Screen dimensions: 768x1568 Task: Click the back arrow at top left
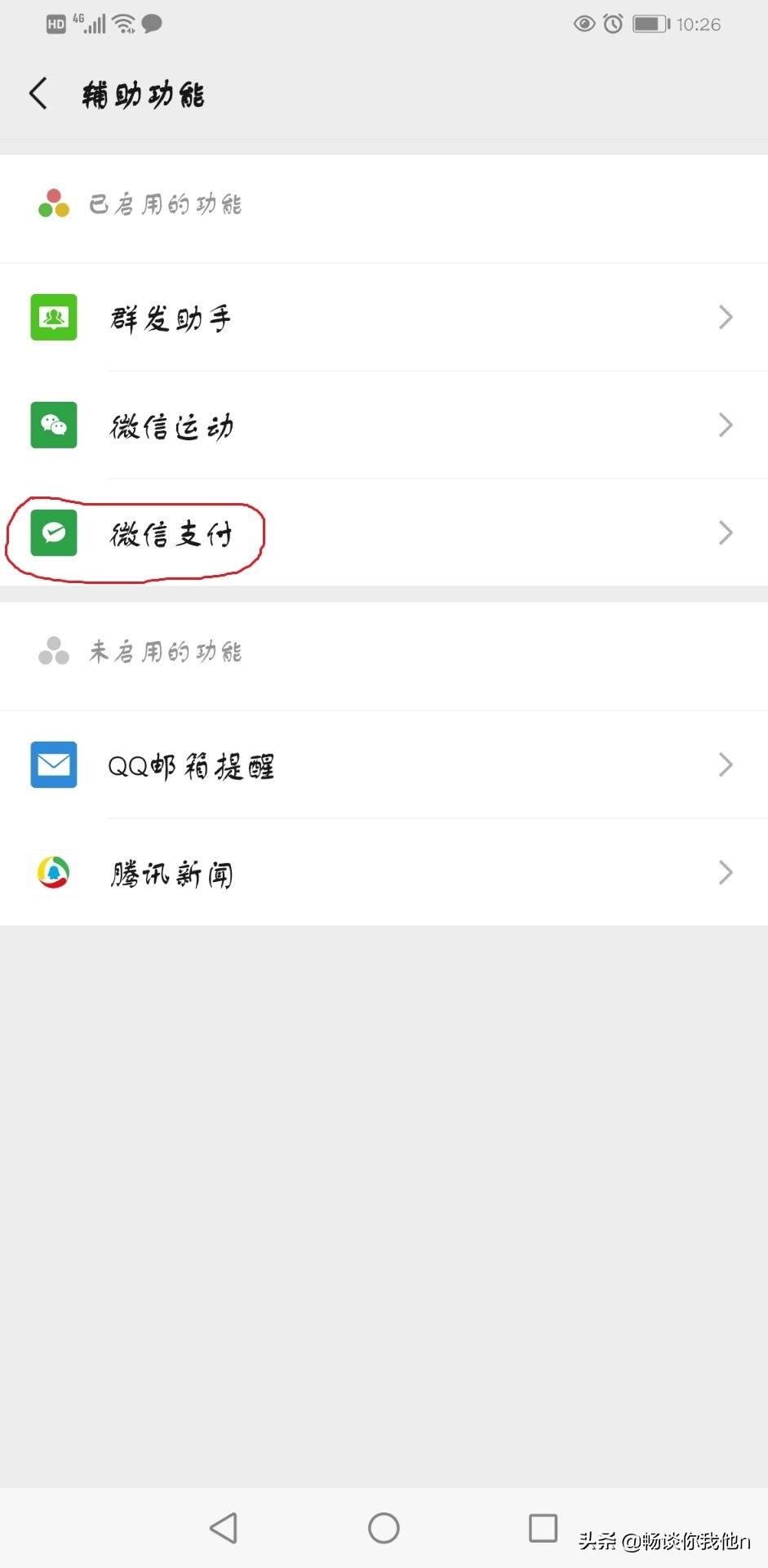coord(38,92)
